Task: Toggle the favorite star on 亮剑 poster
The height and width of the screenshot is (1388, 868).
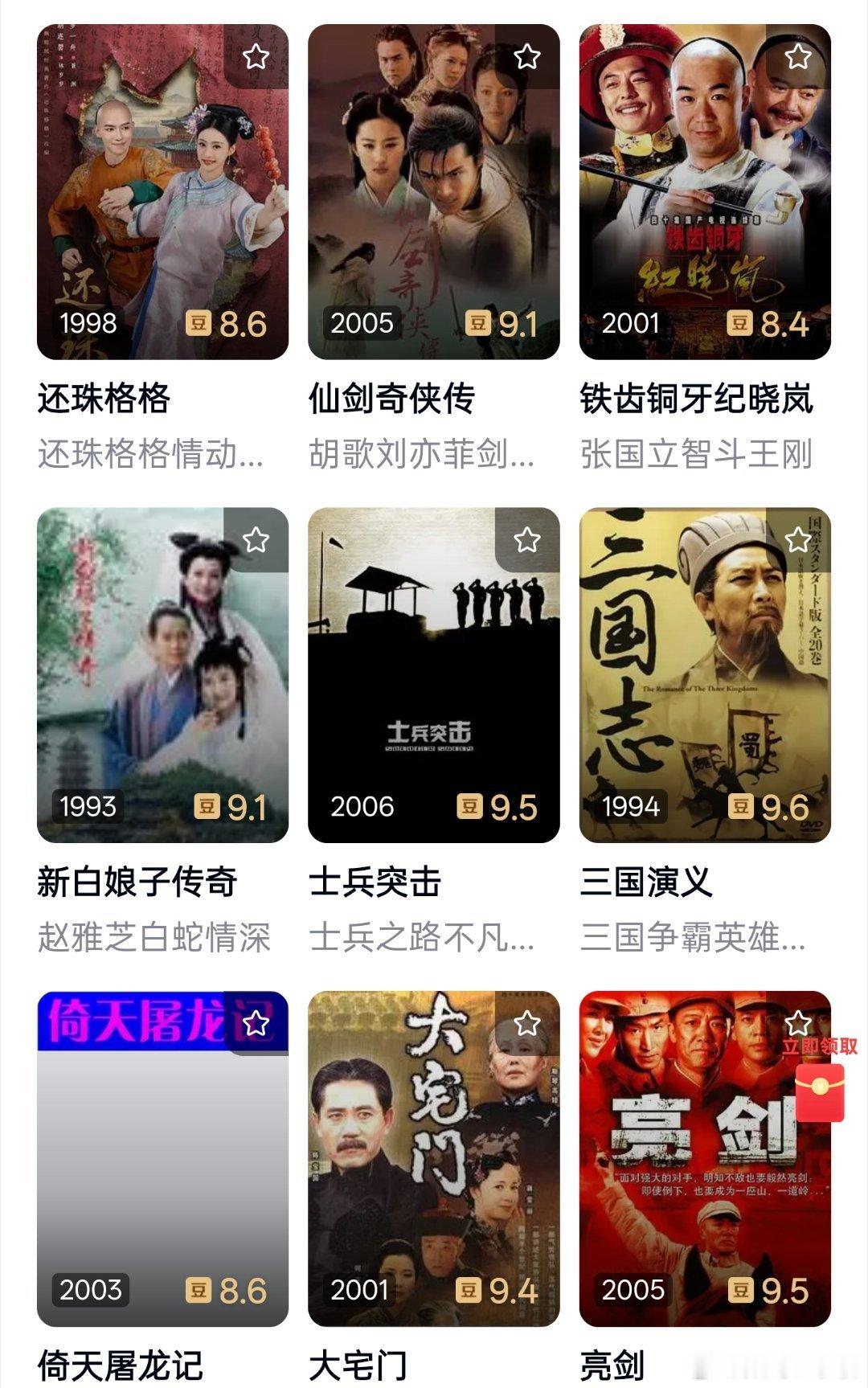Action: point(797,1022)
